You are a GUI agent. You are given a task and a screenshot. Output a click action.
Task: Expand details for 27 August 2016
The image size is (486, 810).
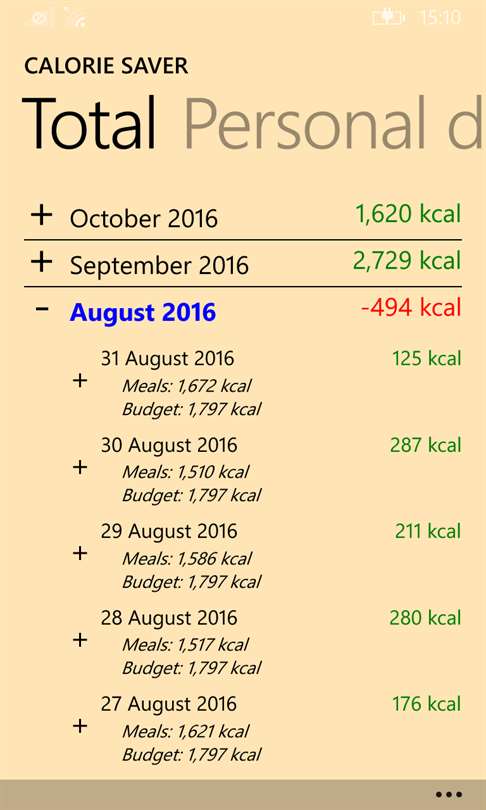(80, 727)
